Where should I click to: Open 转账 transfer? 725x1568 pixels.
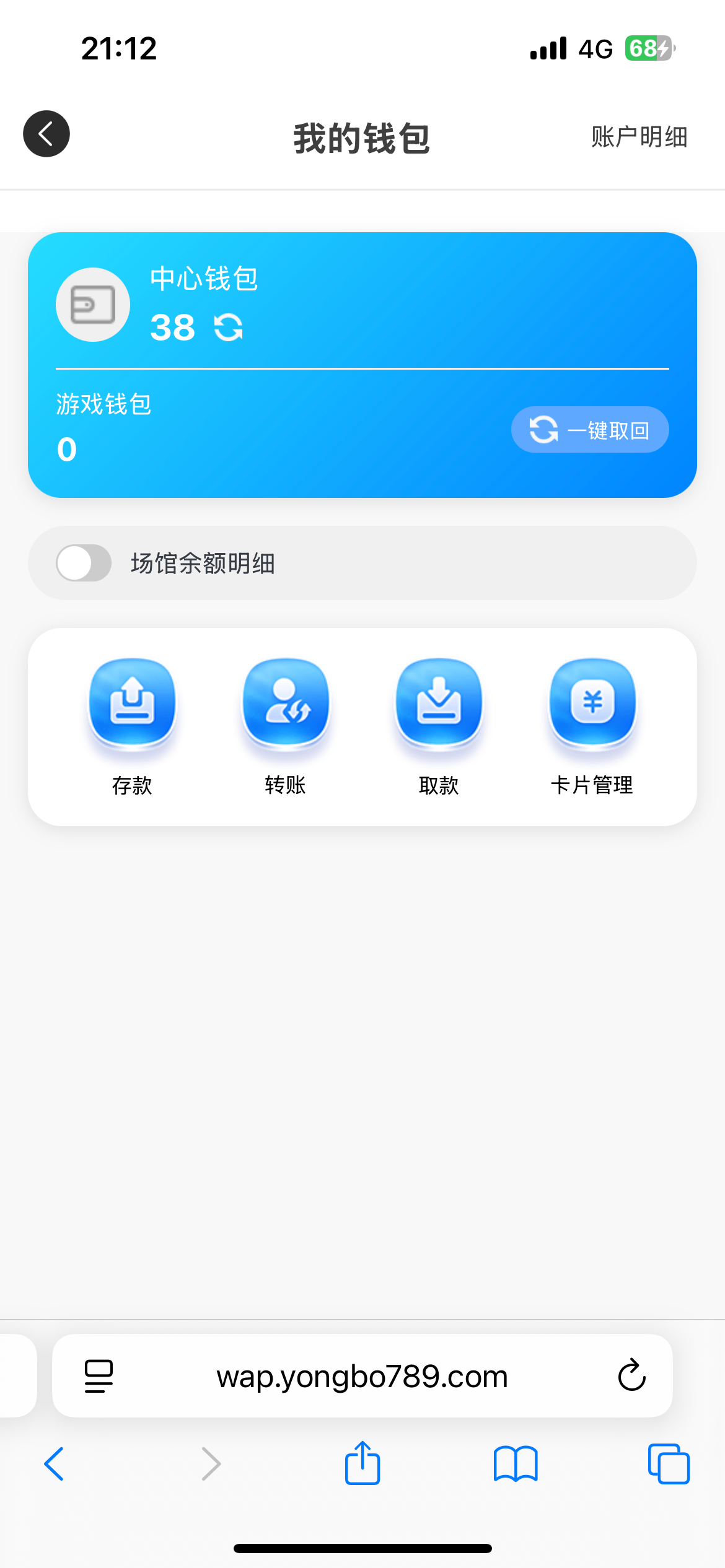tap(286, 725)
